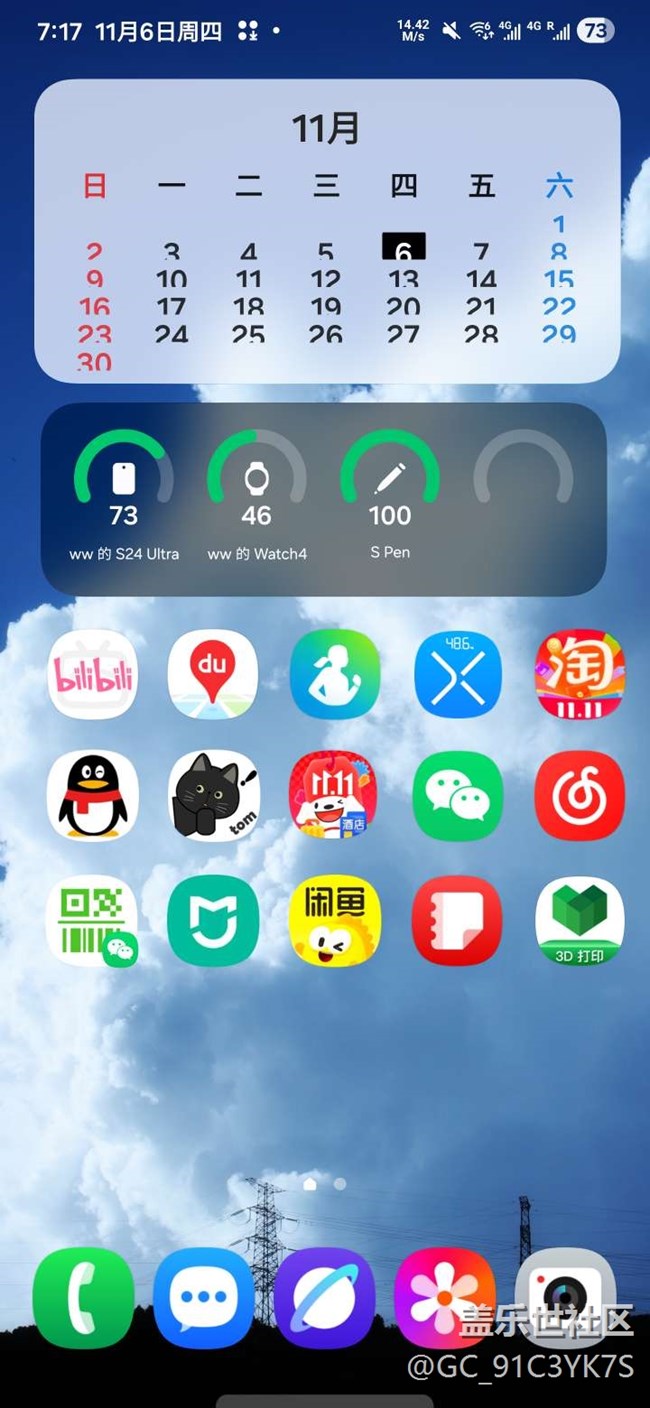The height and width of the screenshot is (1408, 650).
Task: Open the Xianyu app
Action: coord(335,920)
